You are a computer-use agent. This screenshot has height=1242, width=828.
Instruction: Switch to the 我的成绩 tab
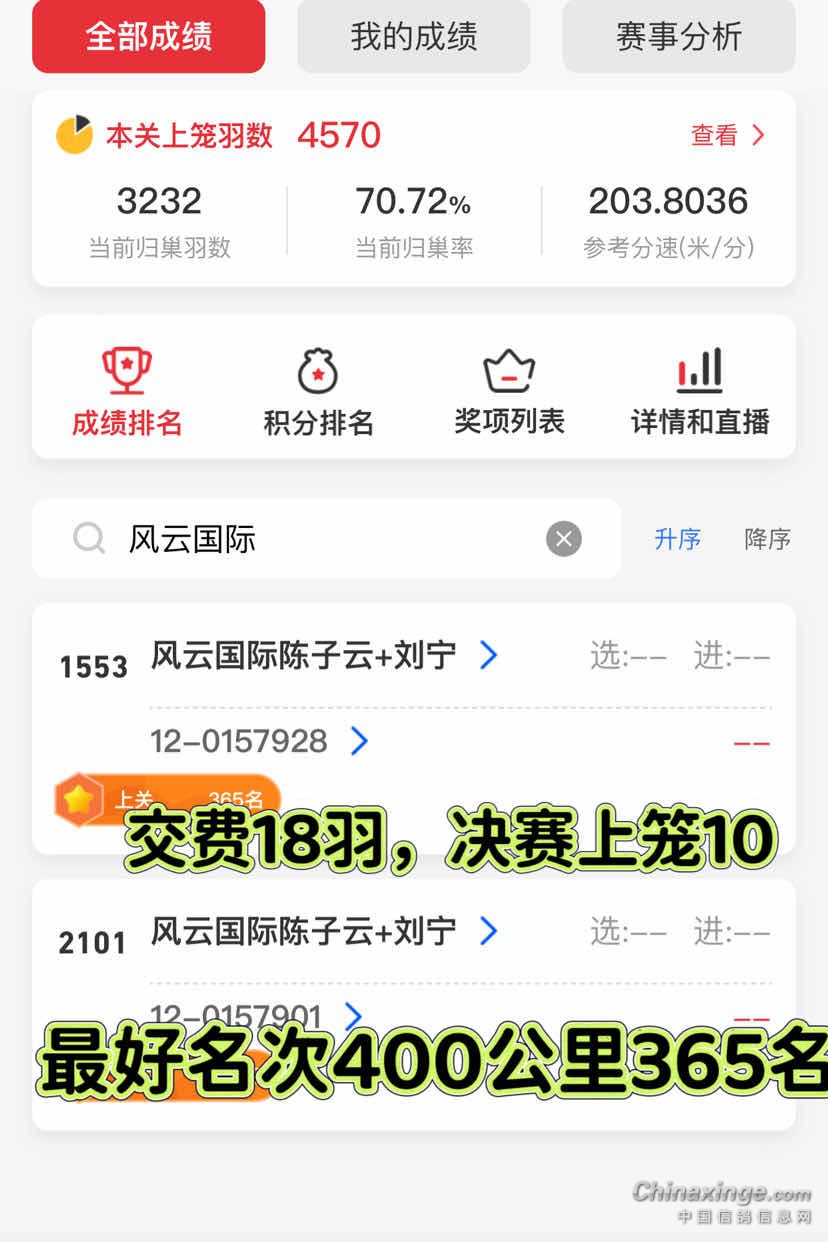pyautogui.click(x=413, y=37)
